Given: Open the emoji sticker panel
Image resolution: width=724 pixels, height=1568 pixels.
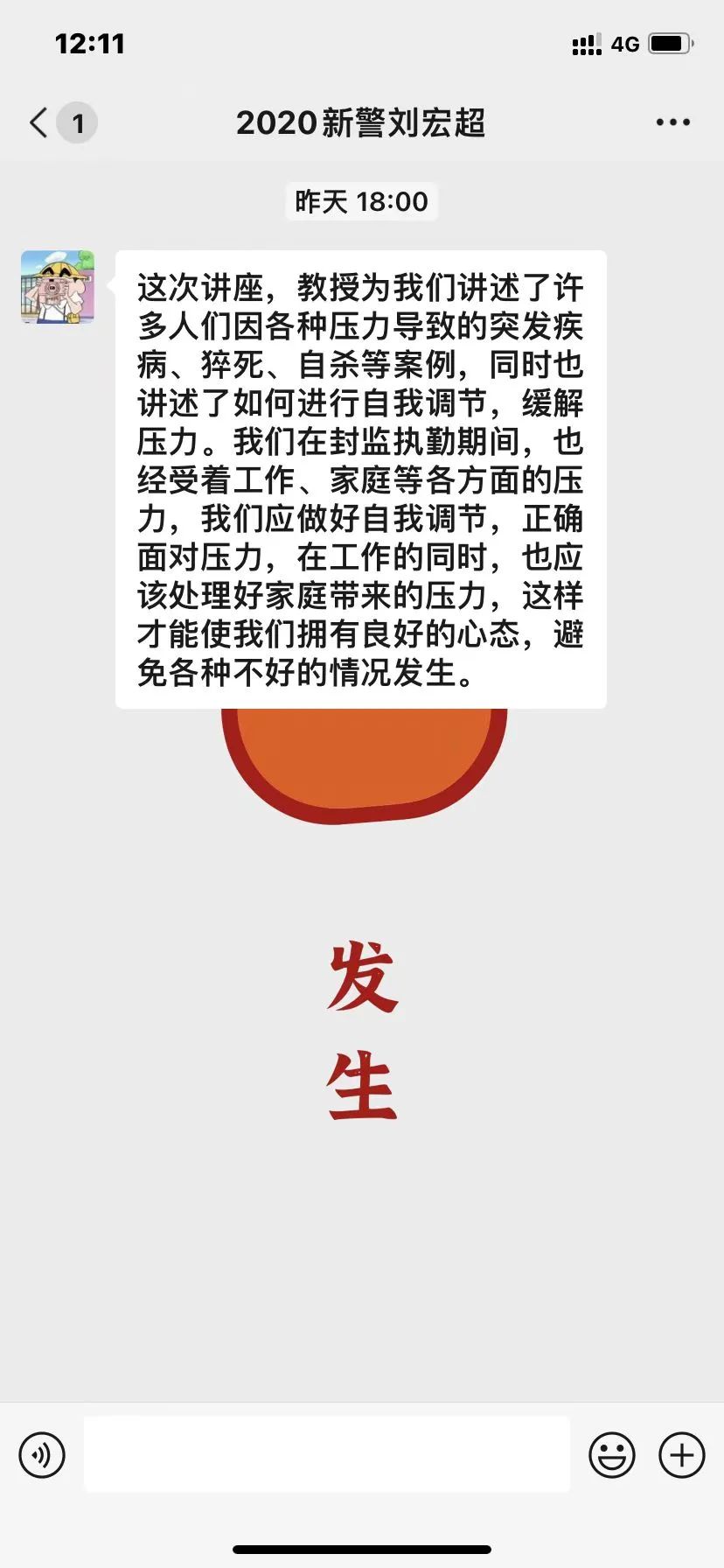Looking at the screenshot, I should point(612,1455).
